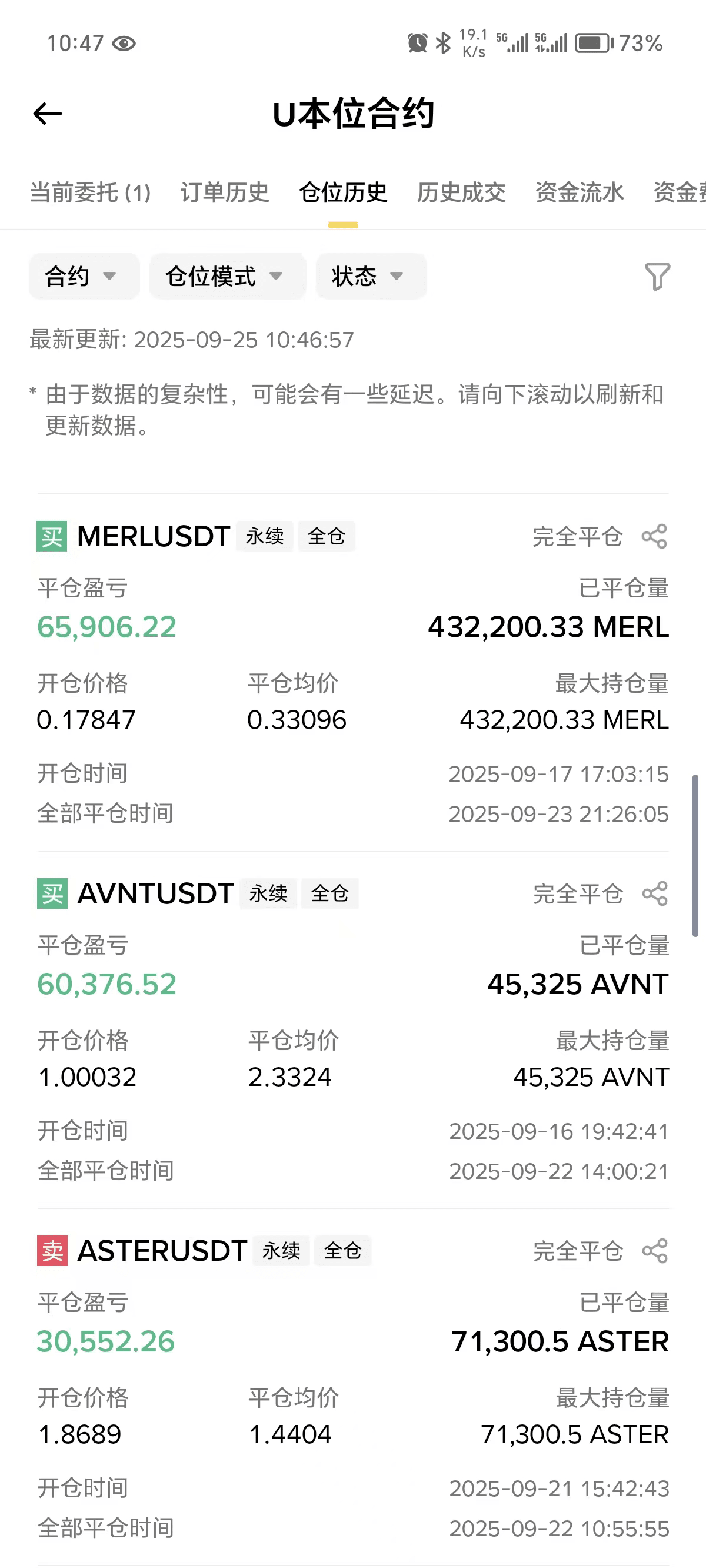Expand the 合约 dropdown filter

click(84, 277)
